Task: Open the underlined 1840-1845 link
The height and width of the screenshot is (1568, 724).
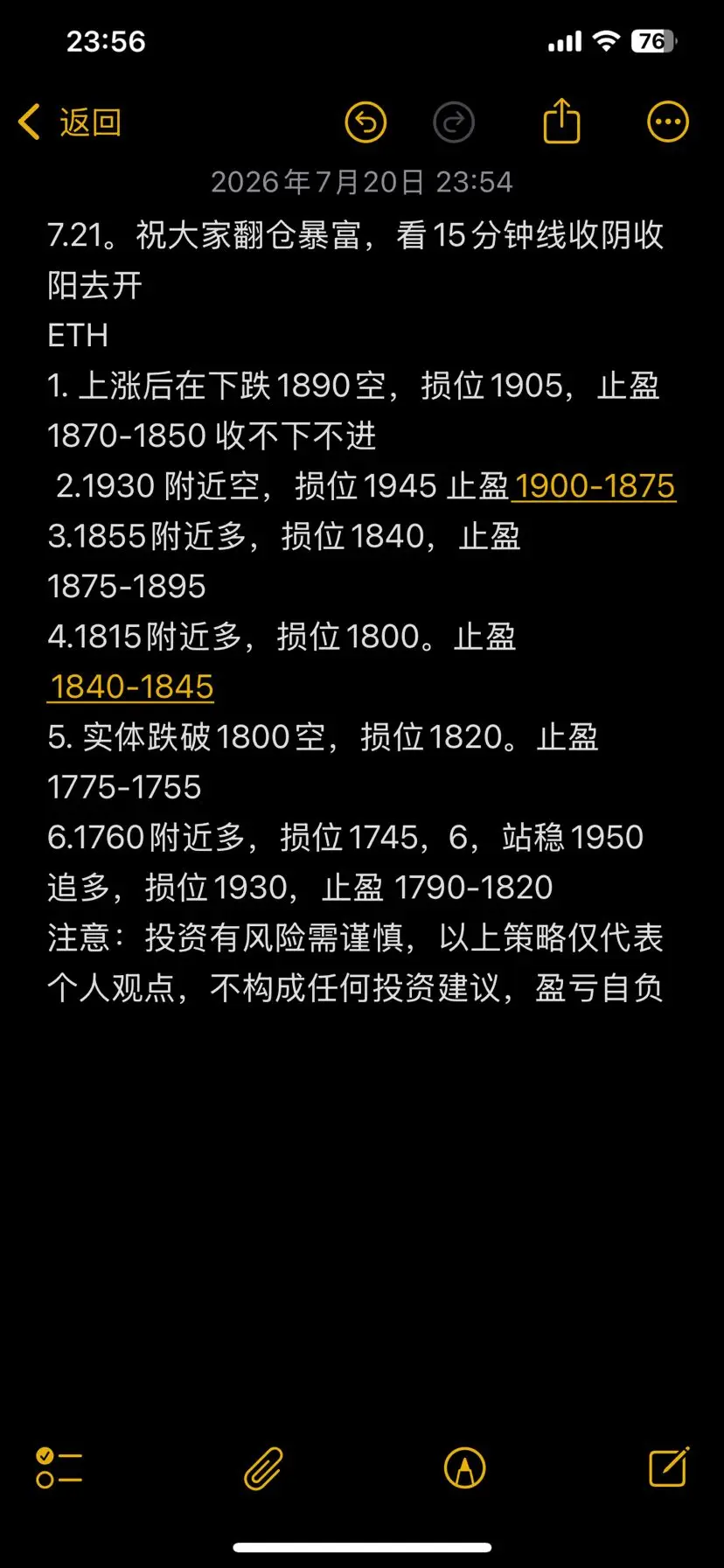Action: 131,687
